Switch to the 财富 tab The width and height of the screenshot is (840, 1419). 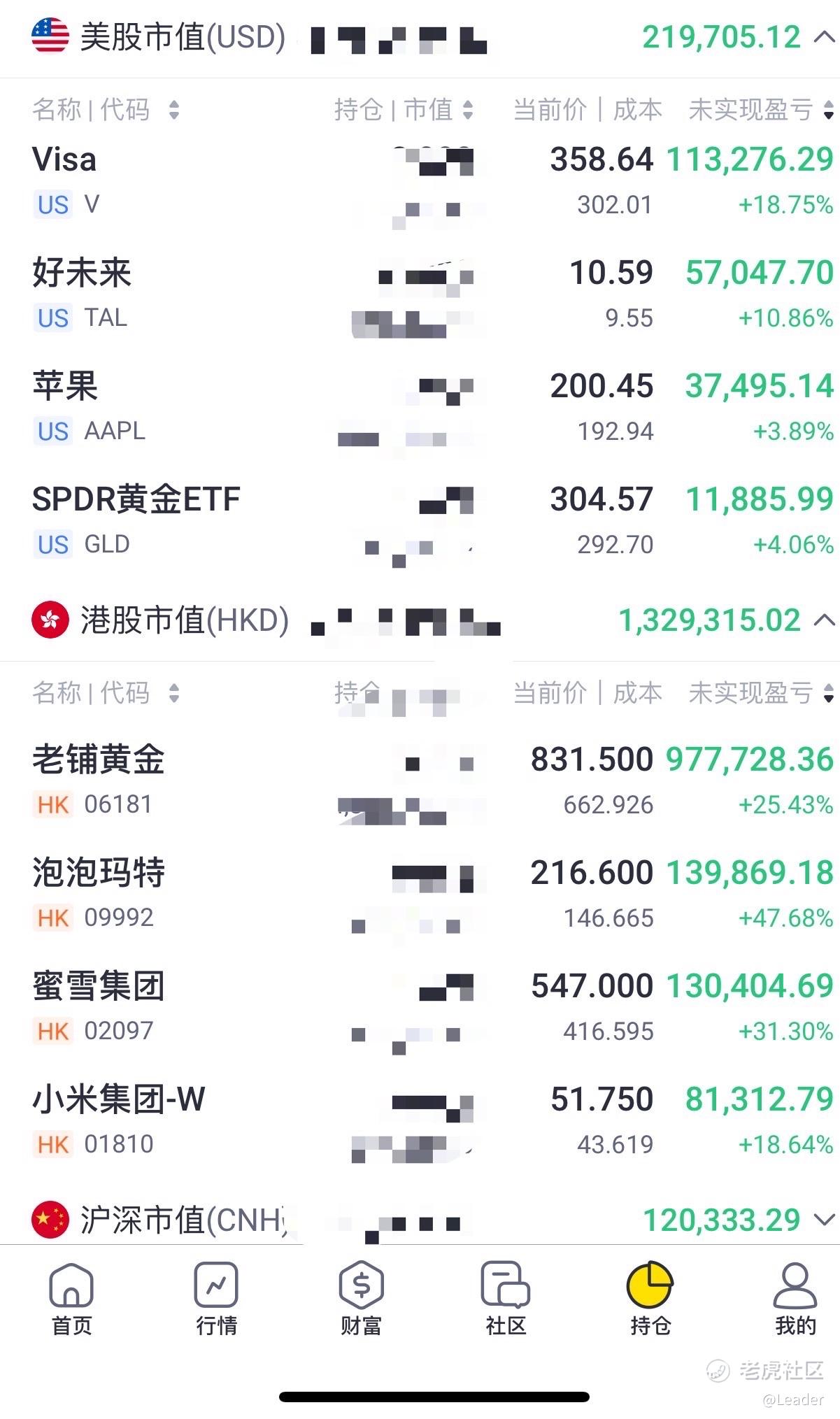coord(361,1299)
